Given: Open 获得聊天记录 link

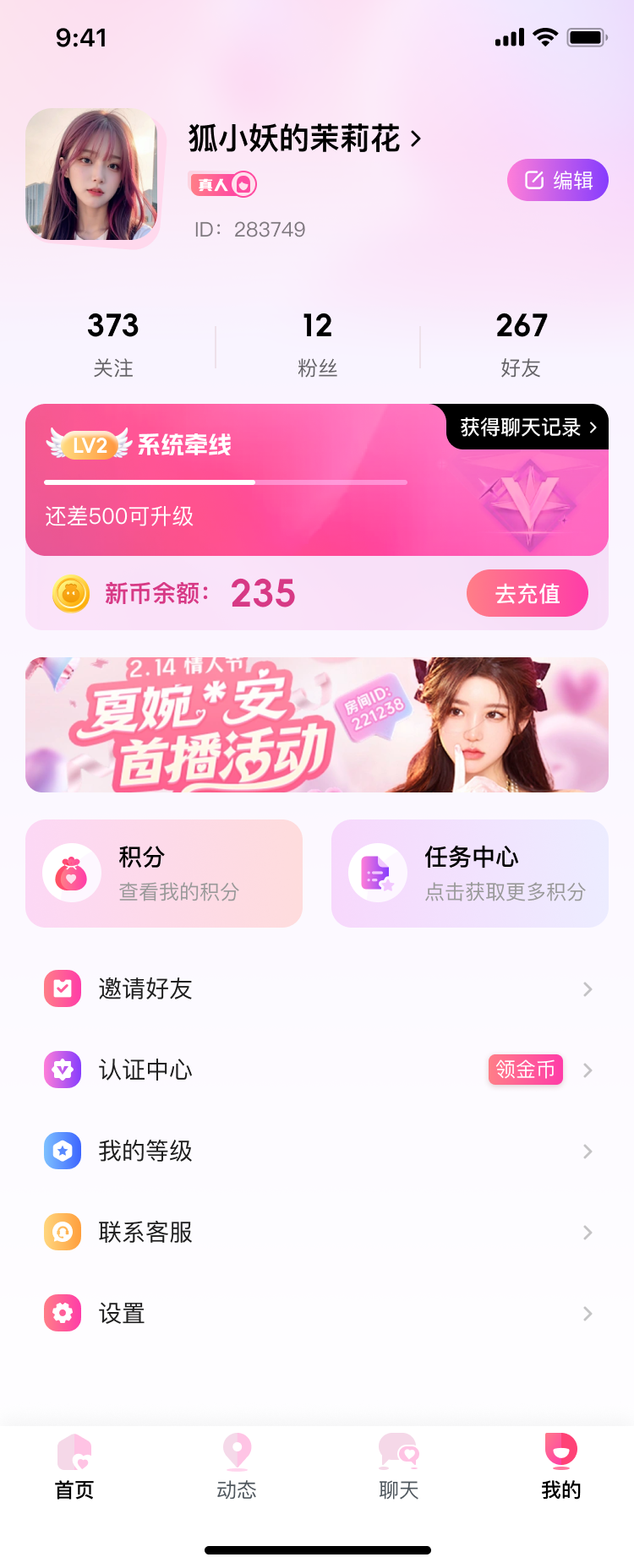Looking at the screenshot, I should [x=527, y=427].
